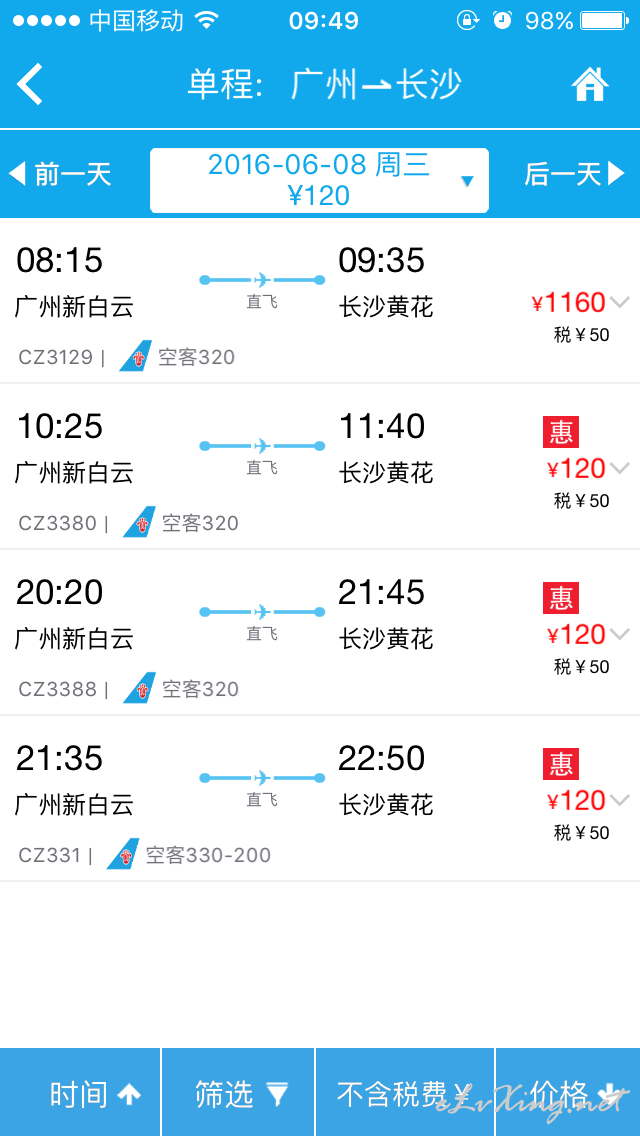
Task: Open the home icon in header
Action: click(x=590, y=84)
